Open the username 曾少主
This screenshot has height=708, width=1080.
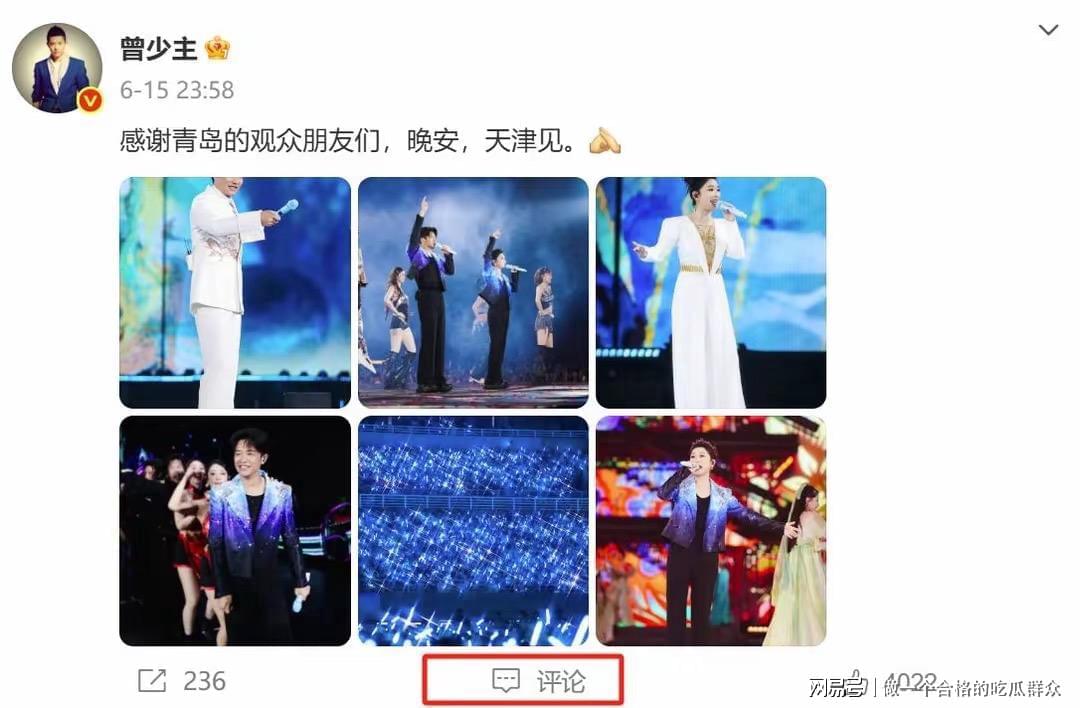click(158, 48)
